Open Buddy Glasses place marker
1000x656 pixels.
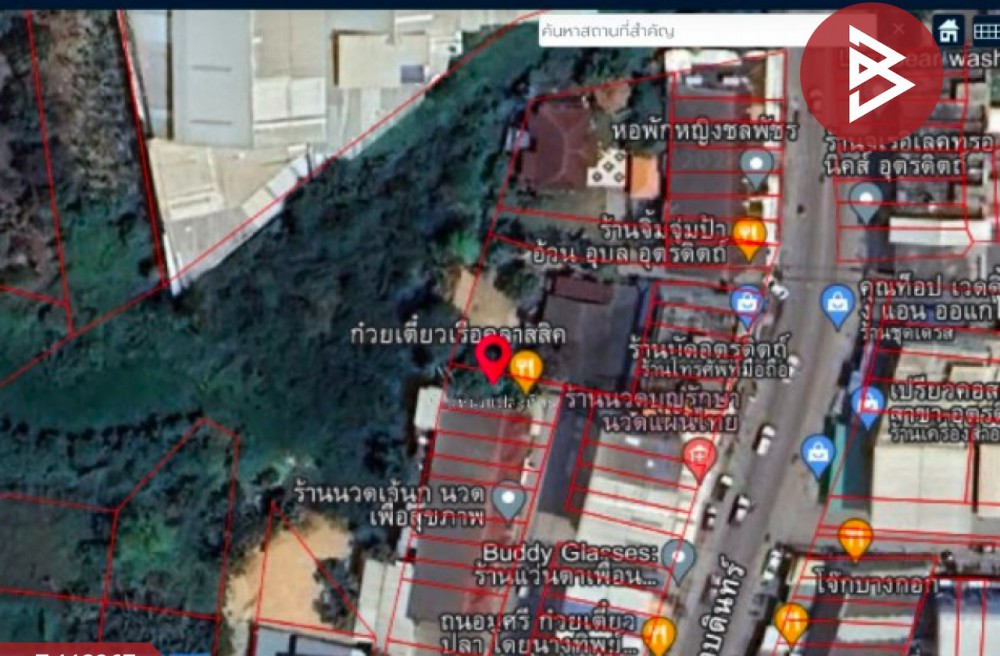coord(679,558)
